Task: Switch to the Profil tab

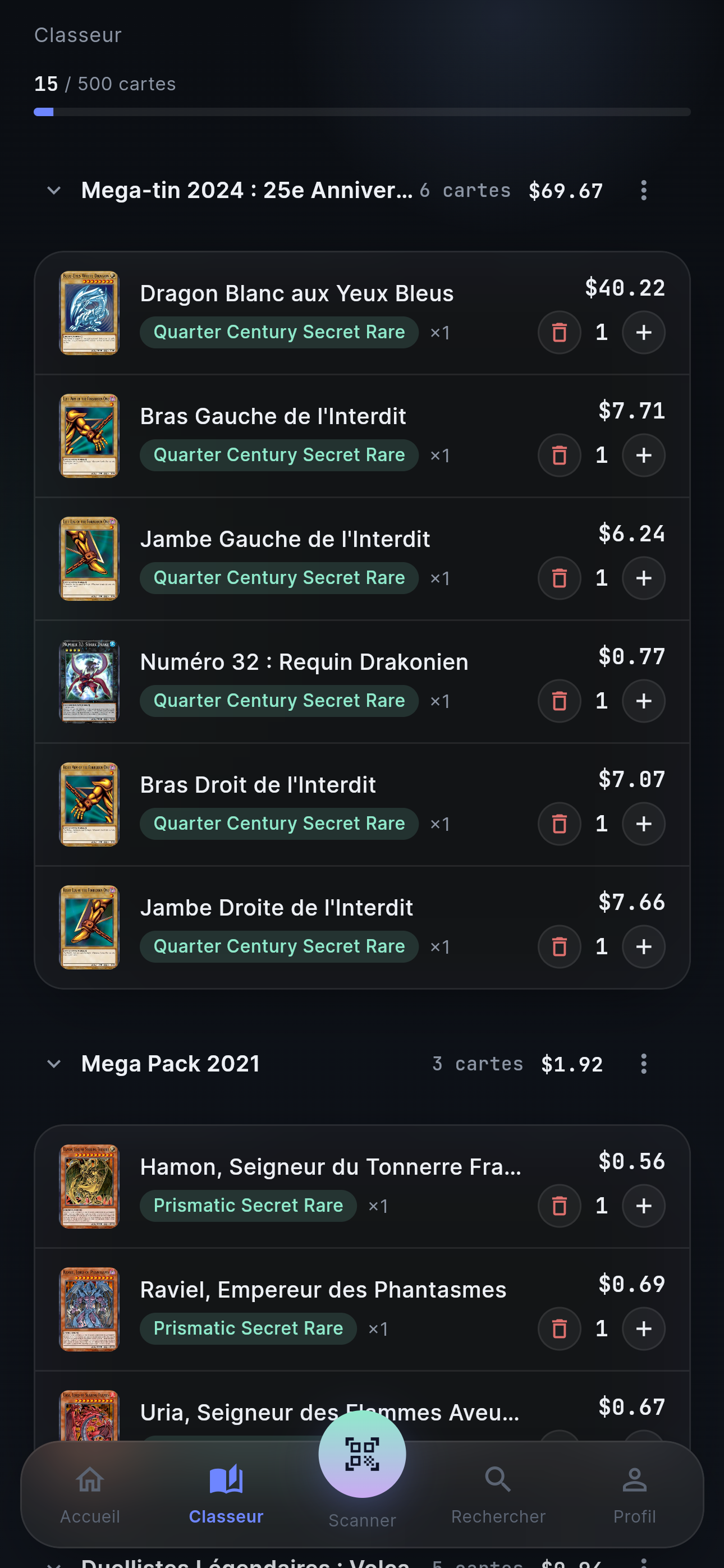Action: pos(635,1495)
